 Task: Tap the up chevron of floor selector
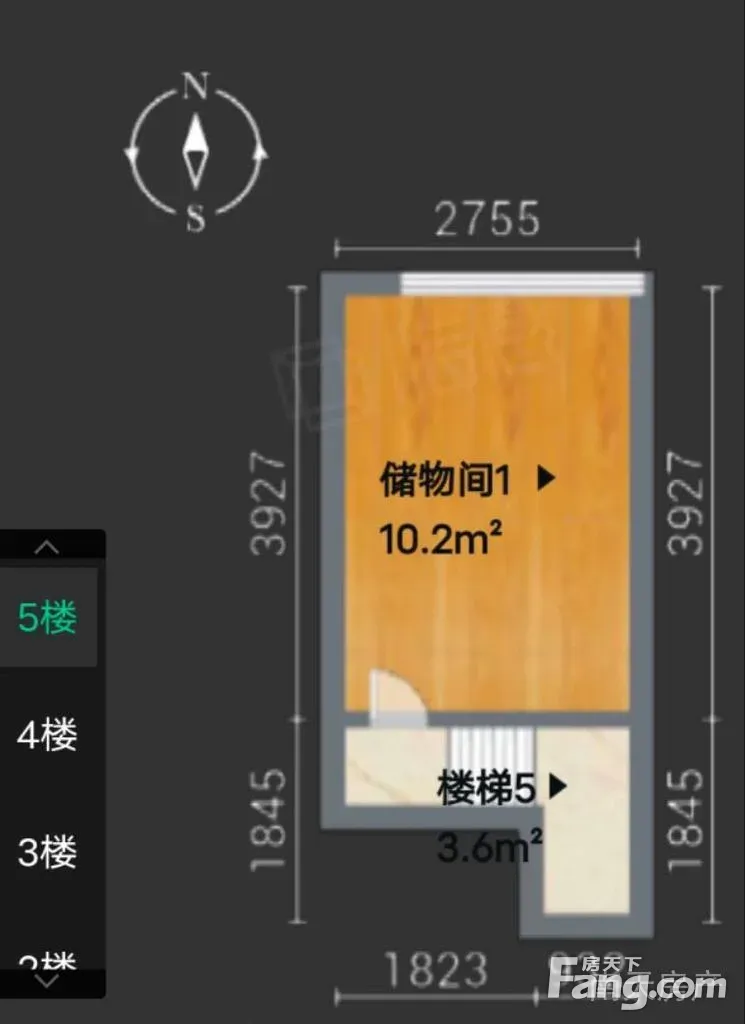point(47,547)
